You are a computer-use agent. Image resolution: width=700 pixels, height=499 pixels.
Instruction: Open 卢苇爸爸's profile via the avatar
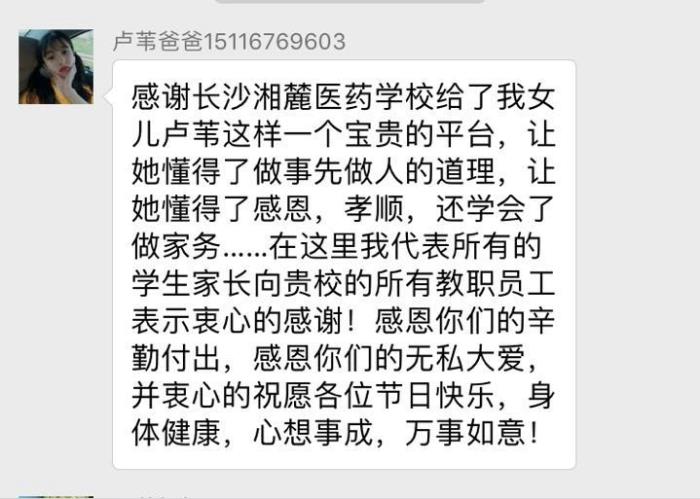(56, 66)
